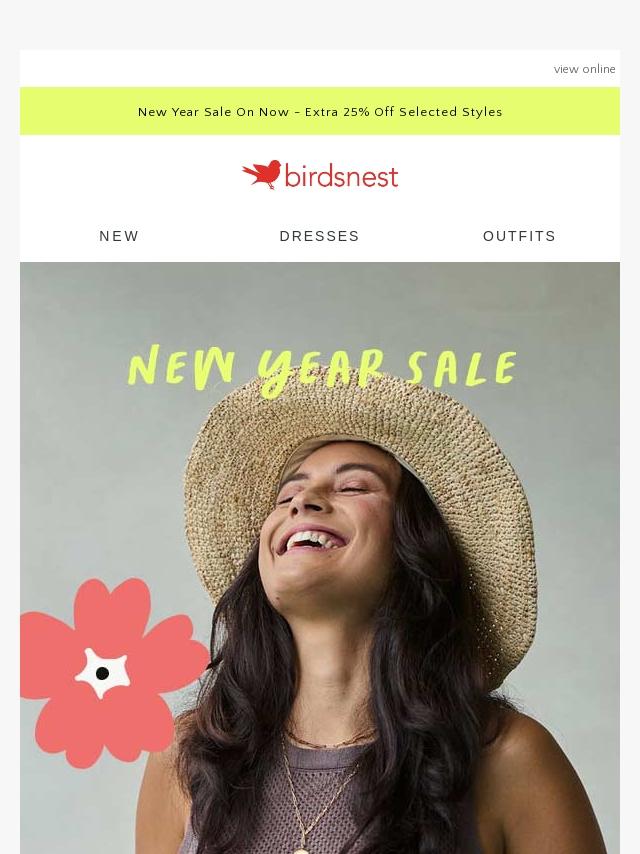Open the view online link
This screenshot has width=640, height=854.
tap(584, 69)
